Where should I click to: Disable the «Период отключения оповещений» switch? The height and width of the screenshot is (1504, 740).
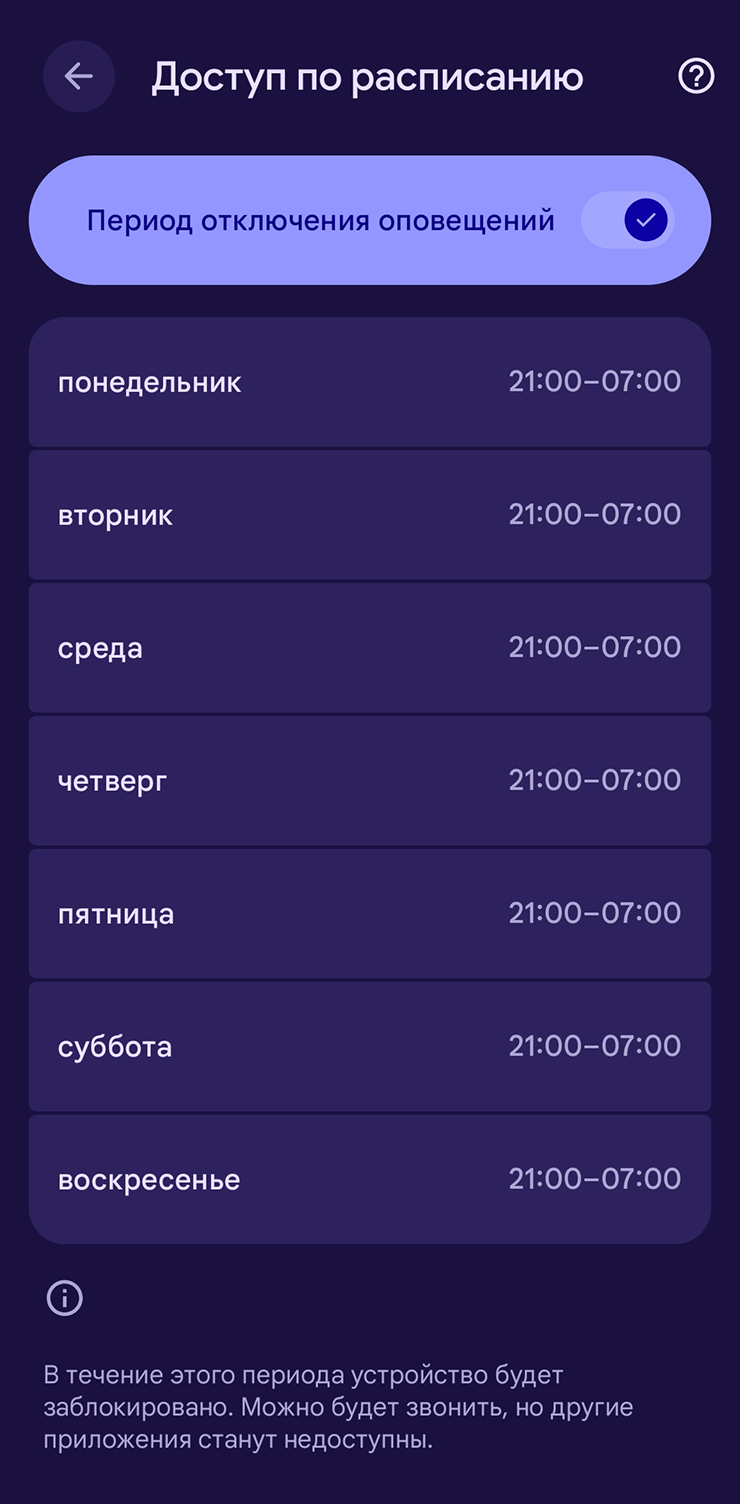click(x=628, y=220)
